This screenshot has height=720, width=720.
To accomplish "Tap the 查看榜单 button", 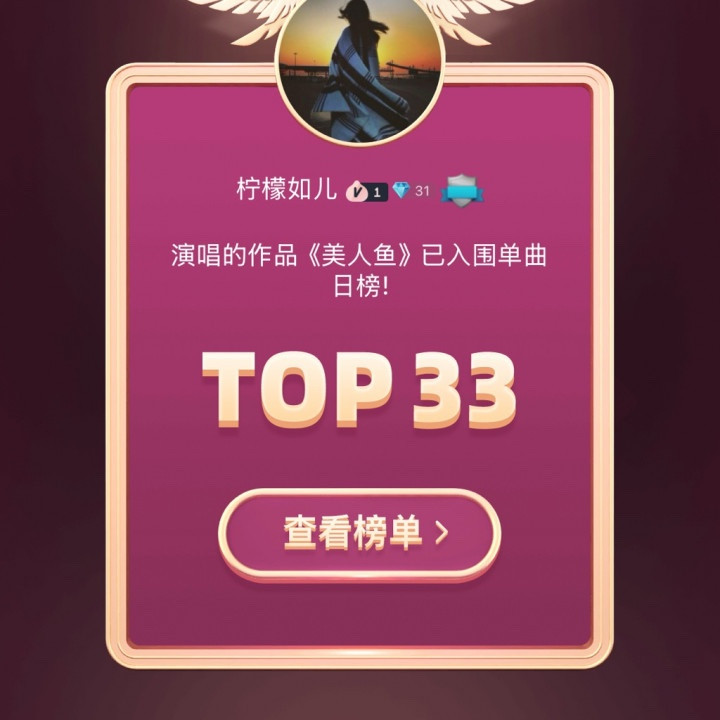I will 359,534.
